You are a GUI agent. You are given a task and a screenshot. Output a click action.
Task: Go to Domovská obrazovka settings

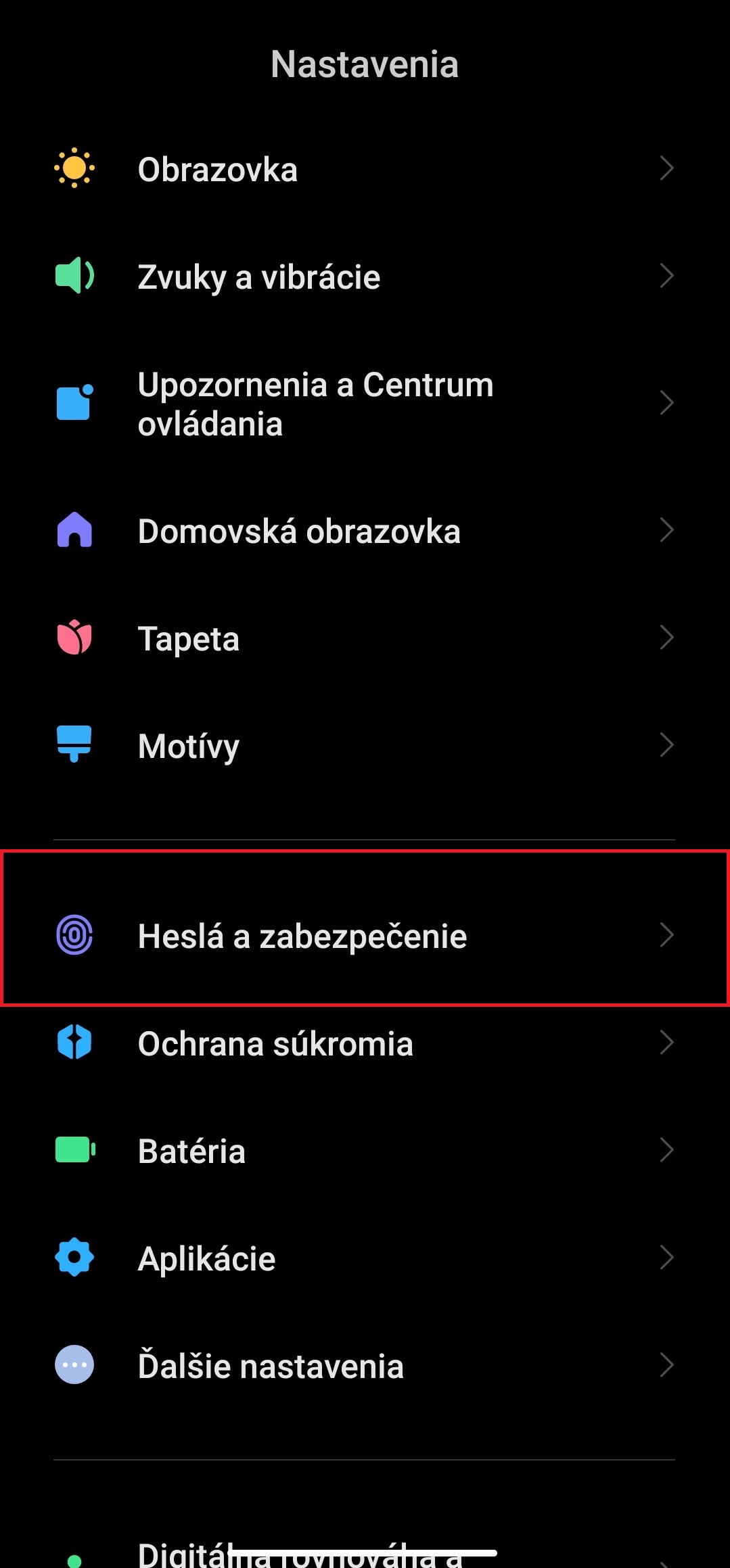(365, 531)
